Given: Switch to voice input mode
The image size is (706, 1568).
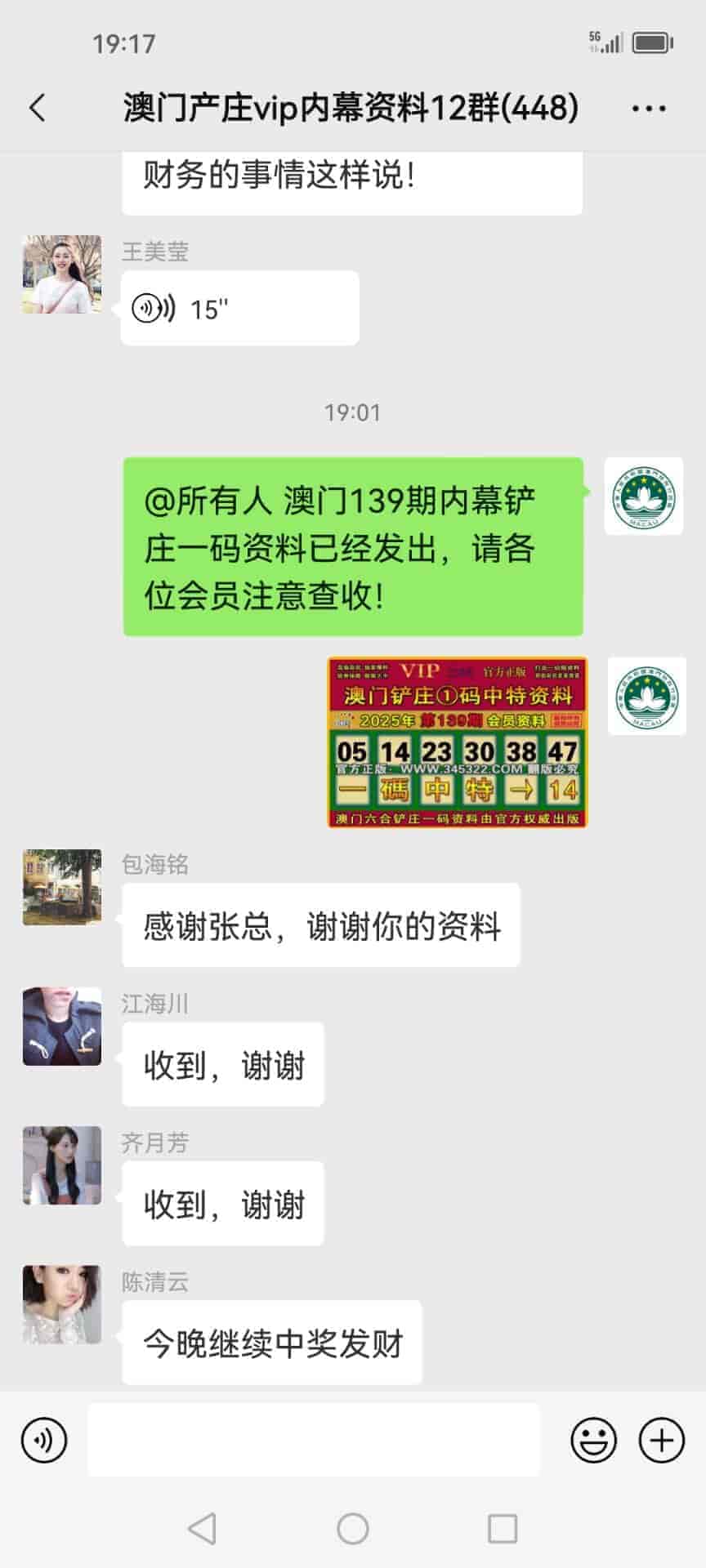Looking at the screenshot, I should click(x=44, y=1440).
